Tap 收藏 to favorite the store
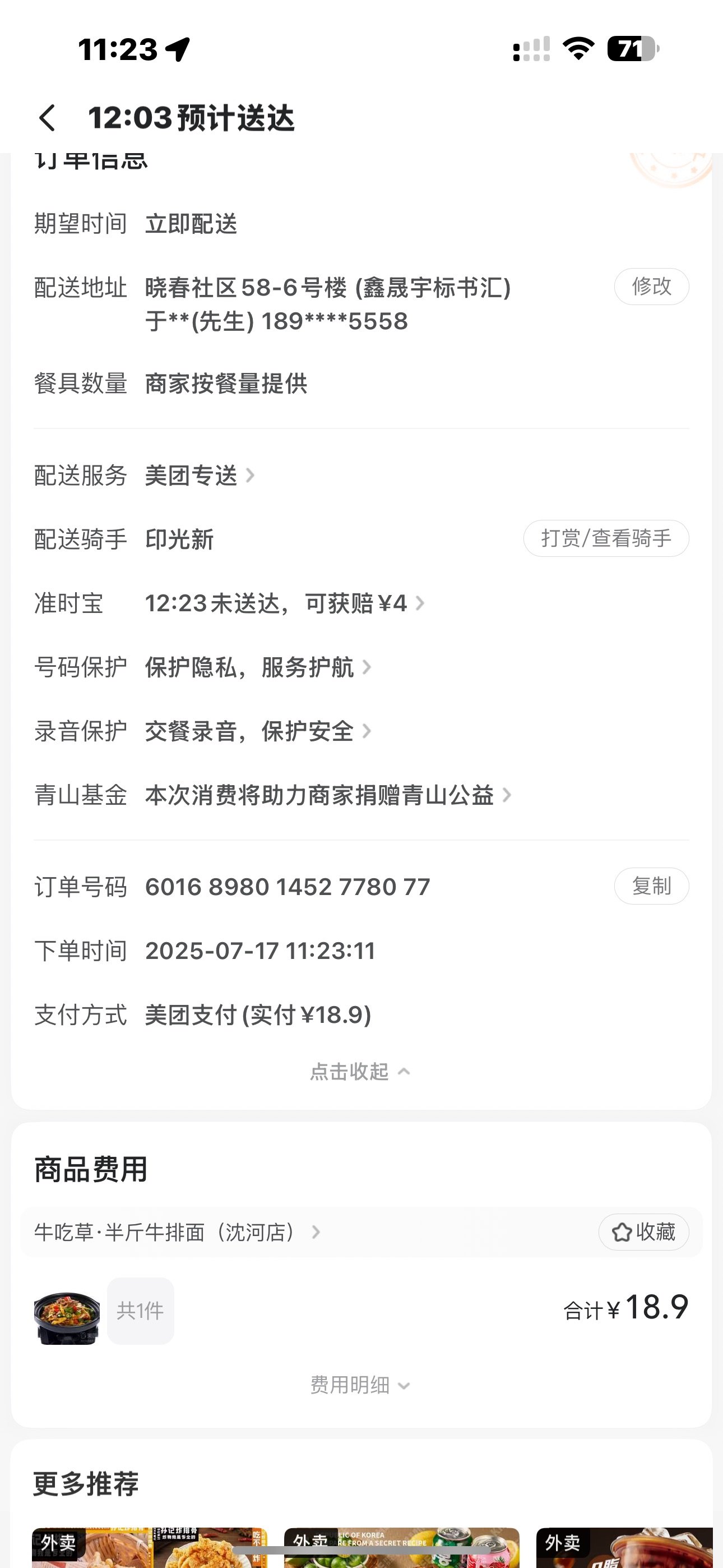 643,1232
